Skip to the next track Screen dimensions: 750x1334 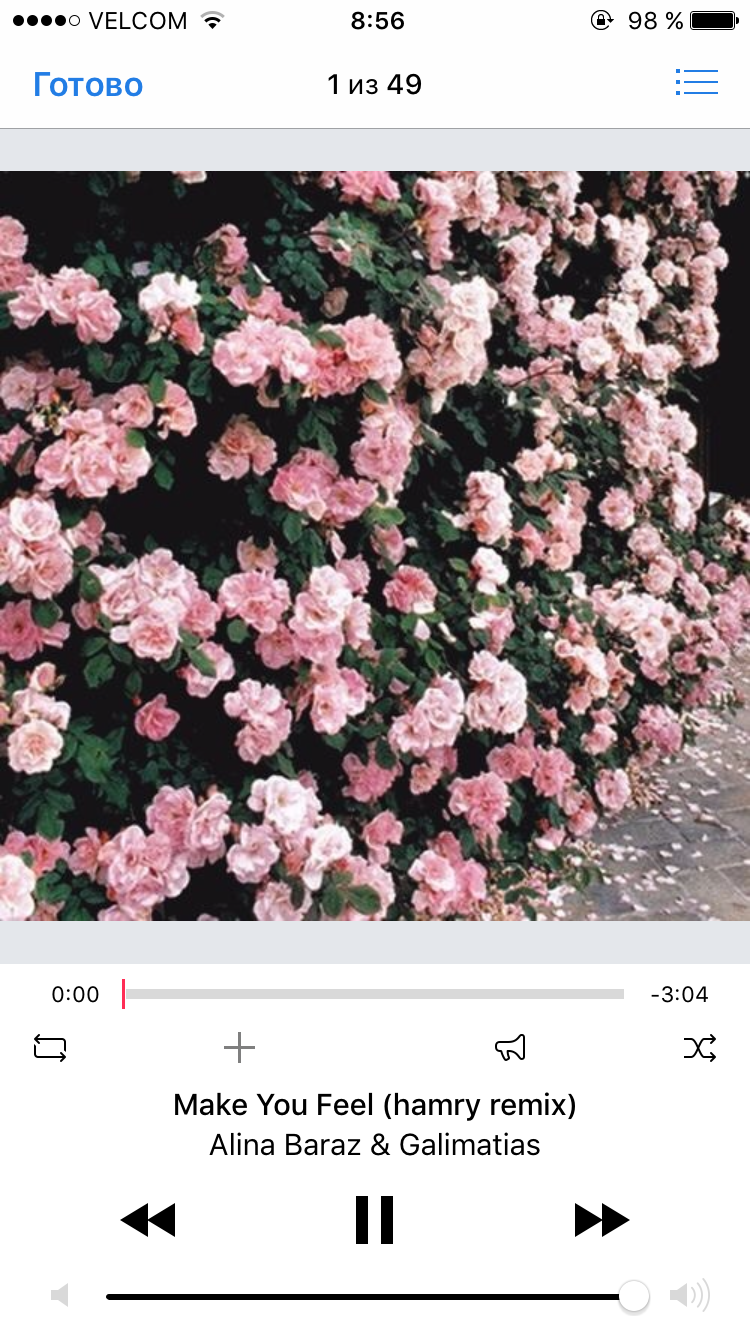pyautogui.click(x=602, y=1220)
